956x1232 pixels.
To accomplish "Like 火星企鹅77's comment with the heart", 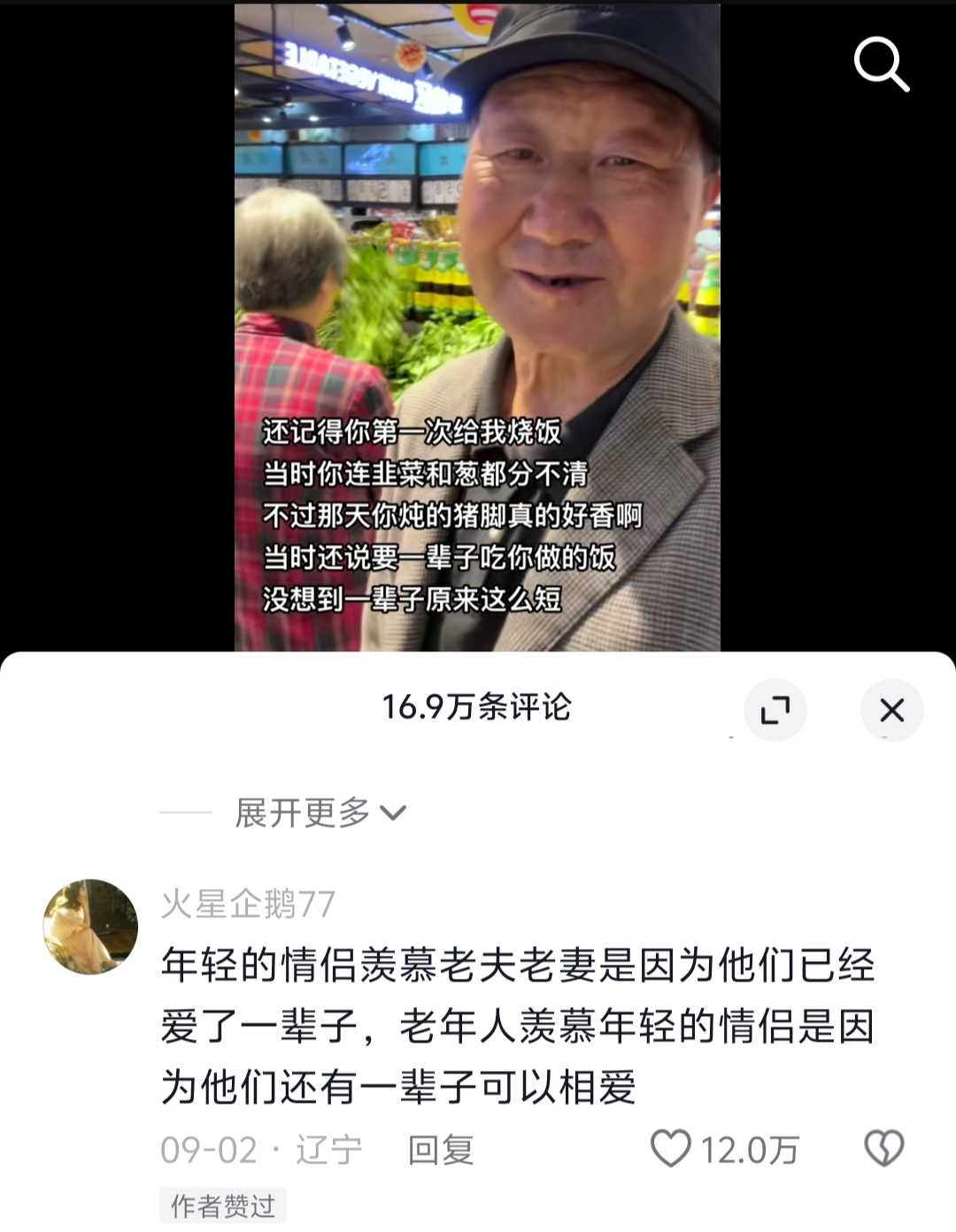I will (671, 1149).
